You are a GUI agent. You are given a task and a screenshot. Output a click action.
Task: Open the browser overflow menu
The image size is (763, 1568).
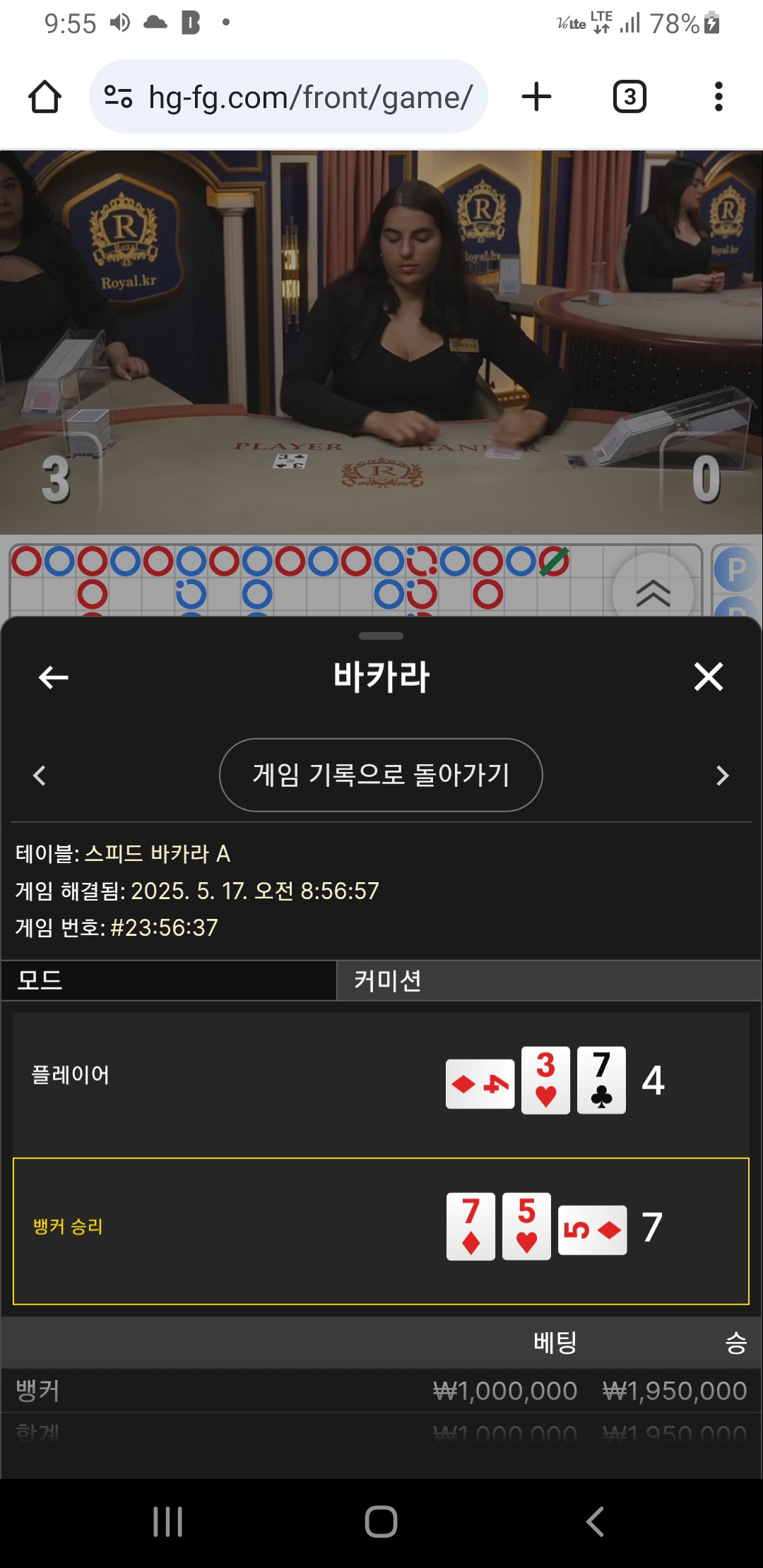718,97
